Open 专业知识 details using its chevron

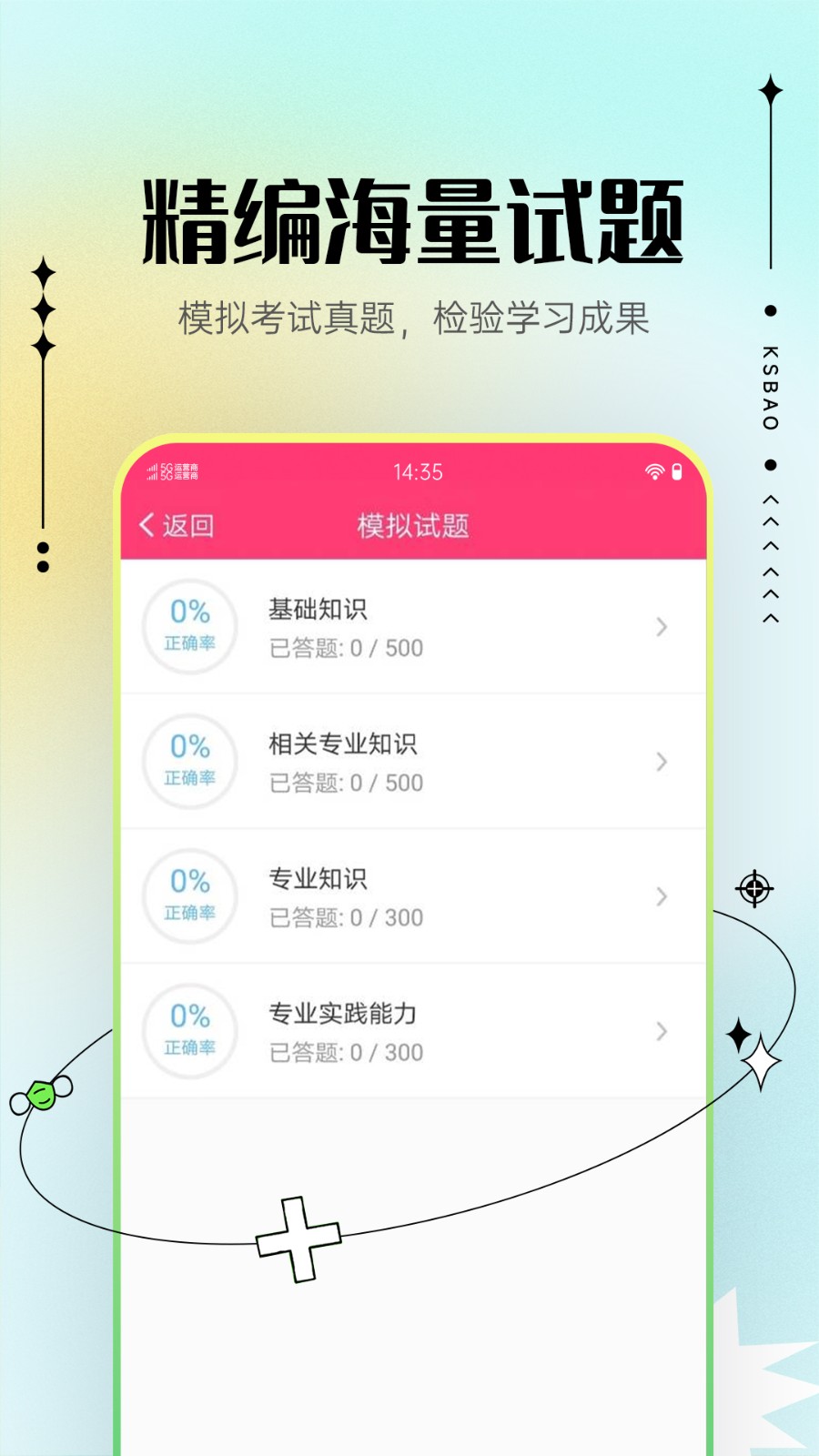[x=662, y=897]
